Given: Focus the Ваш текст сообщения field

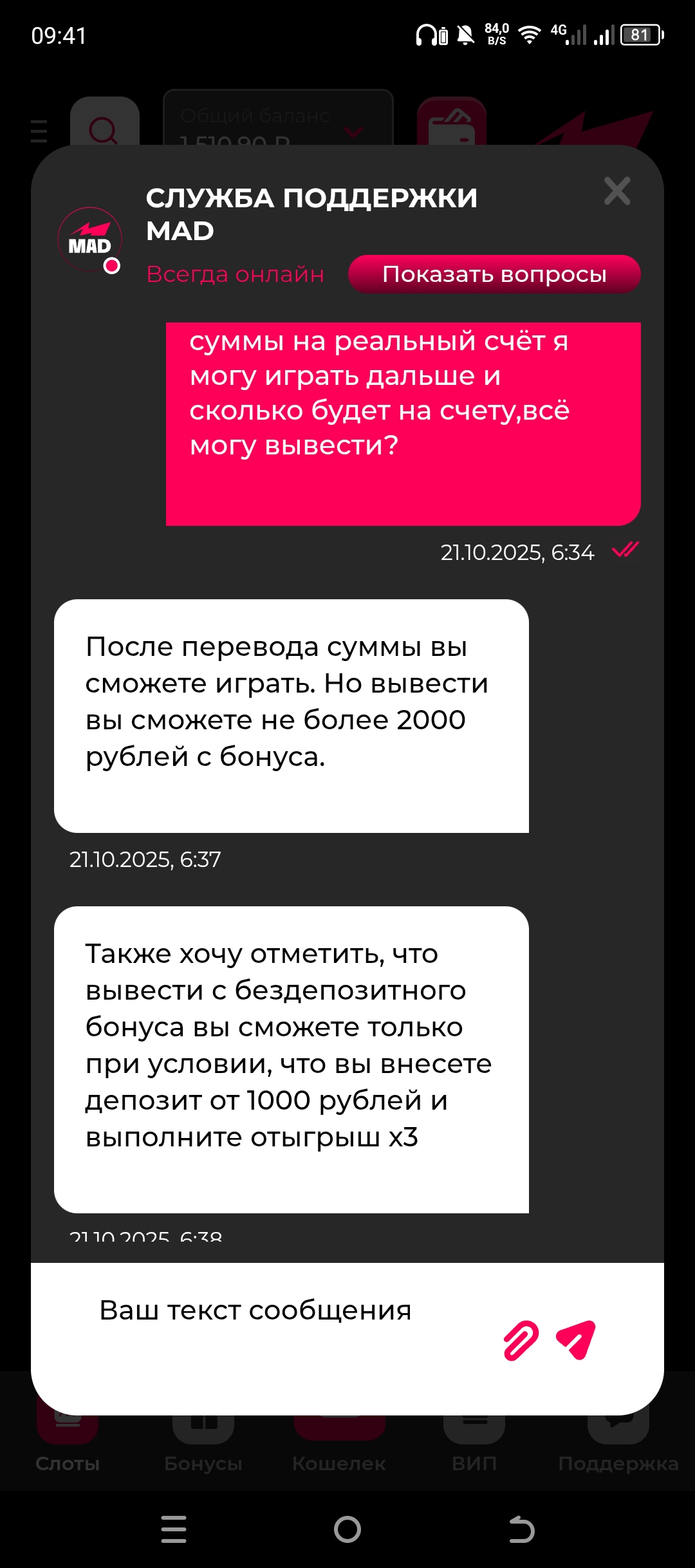Looking at the screenshot, I should 270,1311.
